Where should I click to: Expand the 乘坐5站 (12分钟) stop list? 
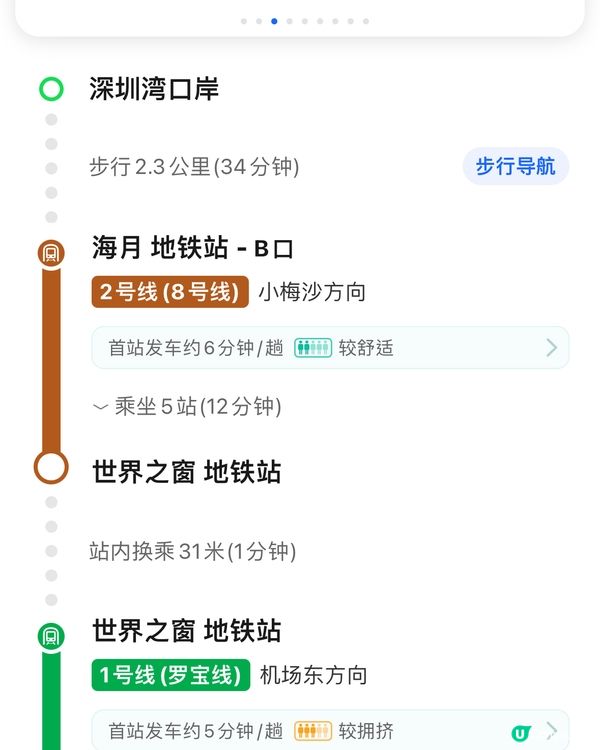187,407
